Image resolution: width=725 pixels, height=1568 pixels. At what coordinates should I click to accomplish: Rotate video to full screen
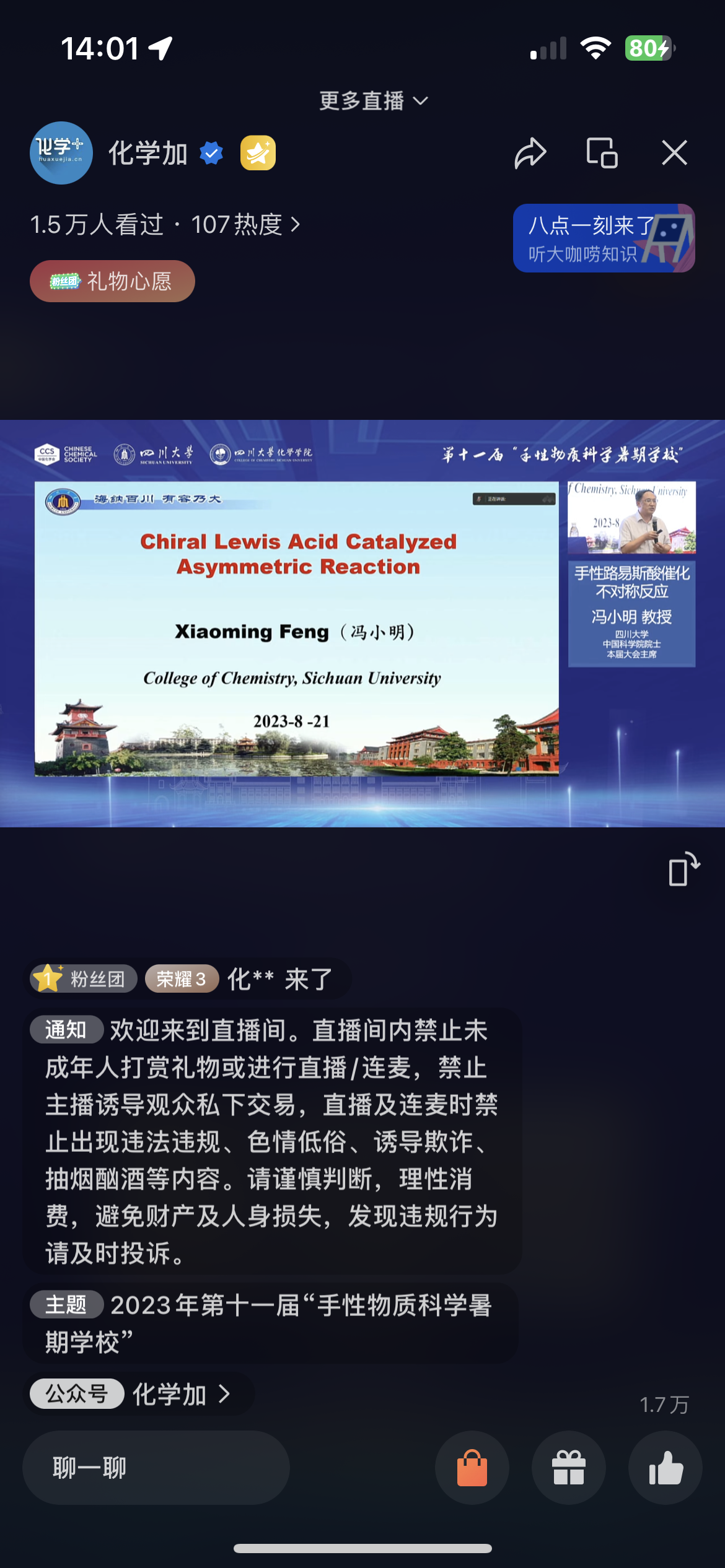coord(683,869)
